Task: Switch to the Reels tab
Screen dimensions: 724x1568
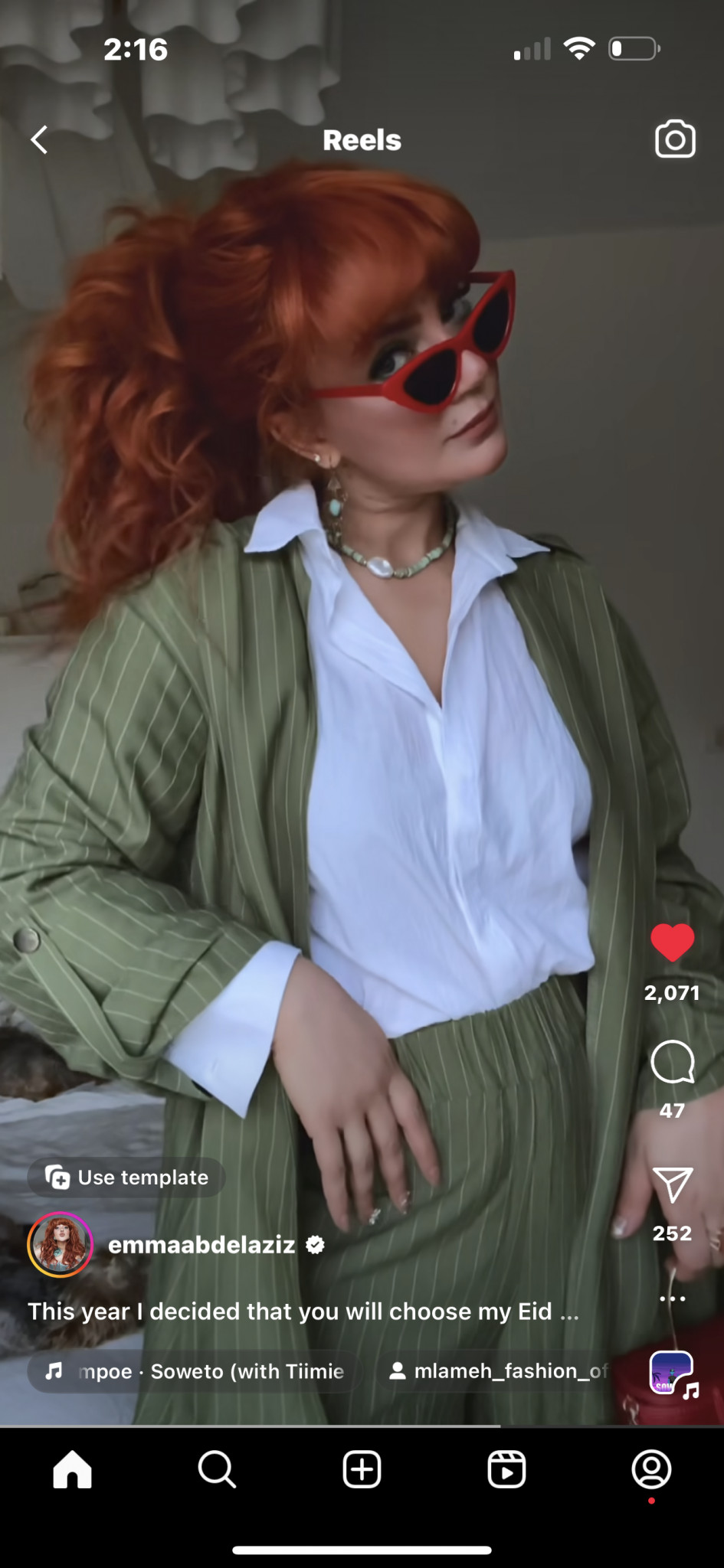Action: pyautogui.click(x=506, y=1469)
